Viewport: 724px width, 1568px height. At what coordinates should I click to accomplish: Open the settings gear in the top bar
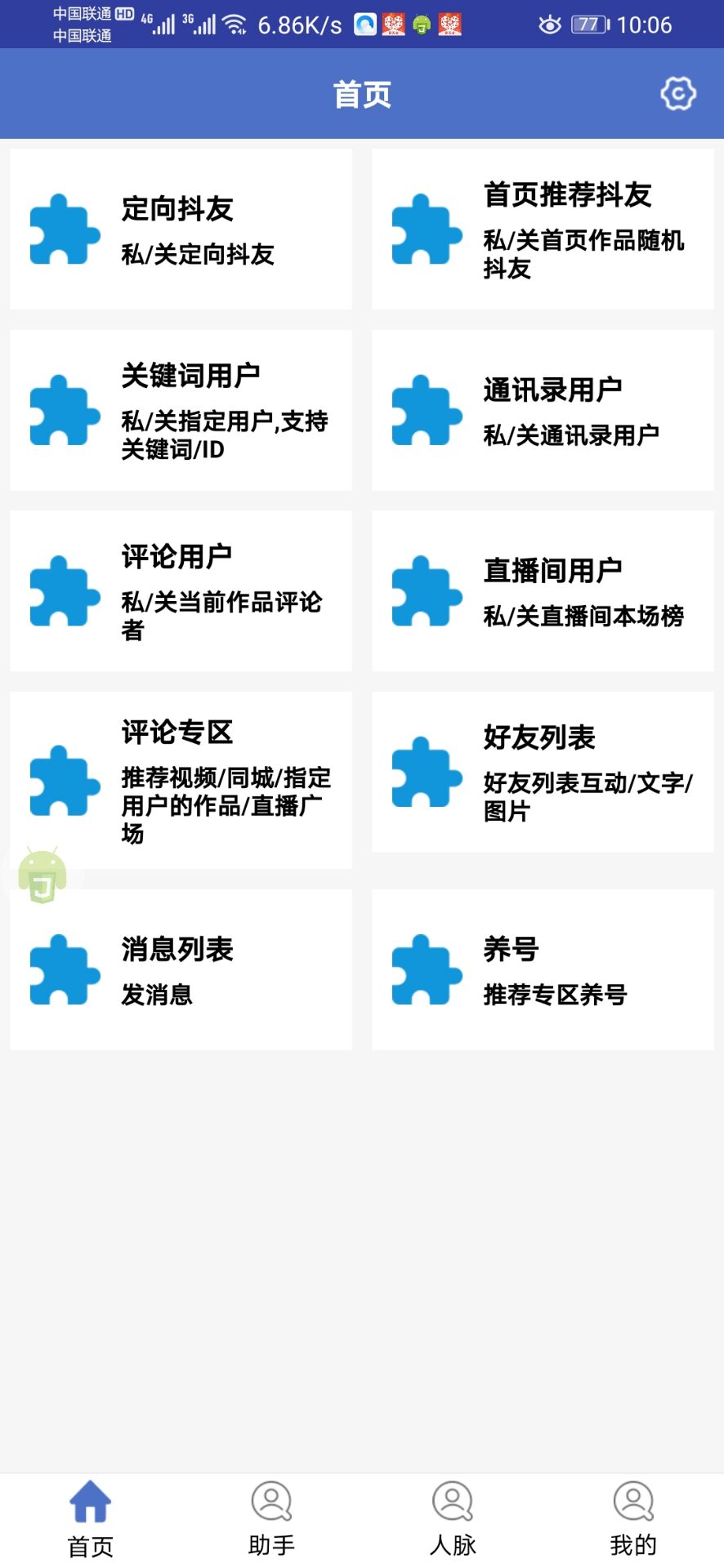677,93
